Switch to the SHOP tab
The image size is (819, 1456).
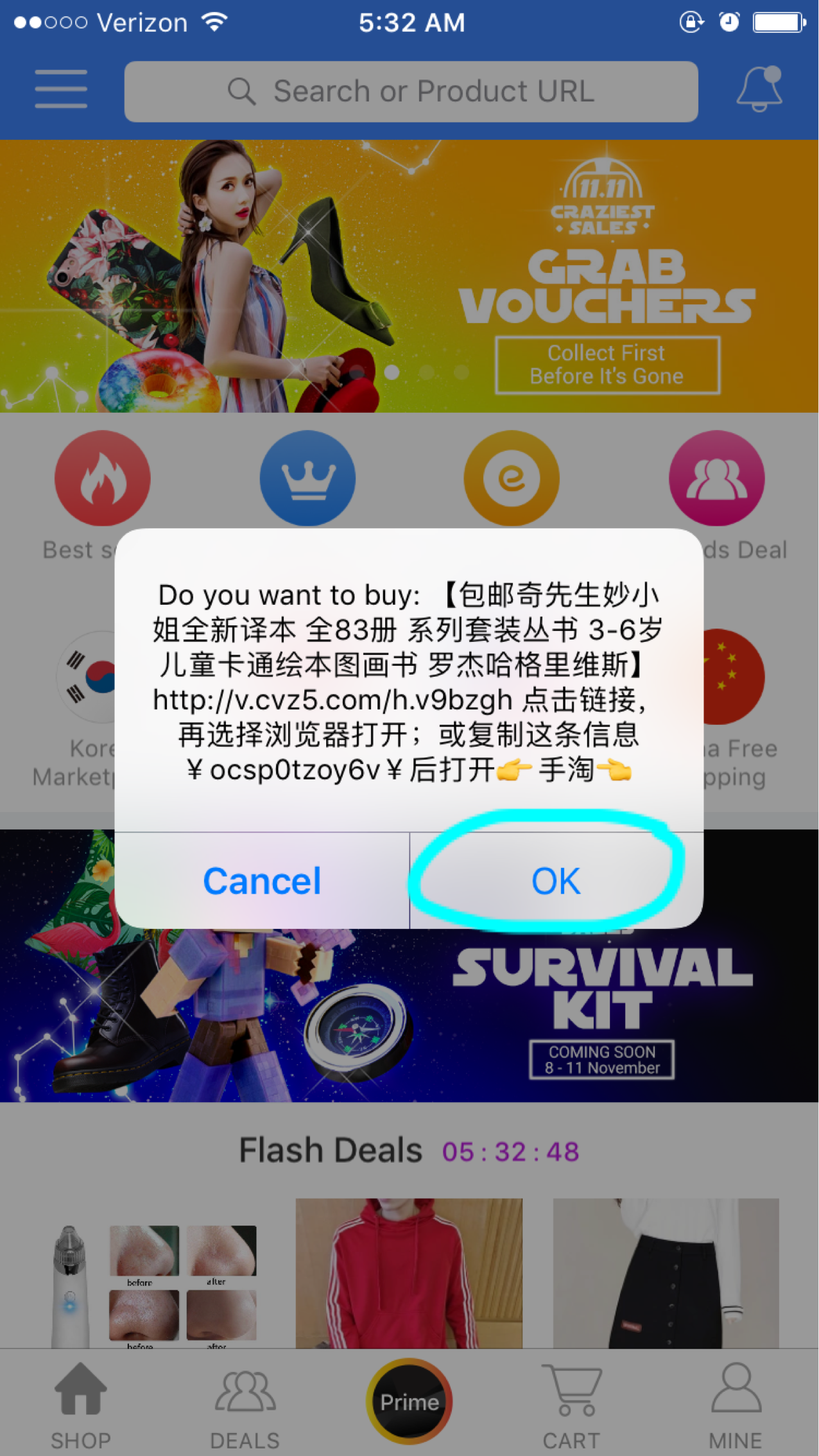pyautogui.click(x=81, y=1406)
